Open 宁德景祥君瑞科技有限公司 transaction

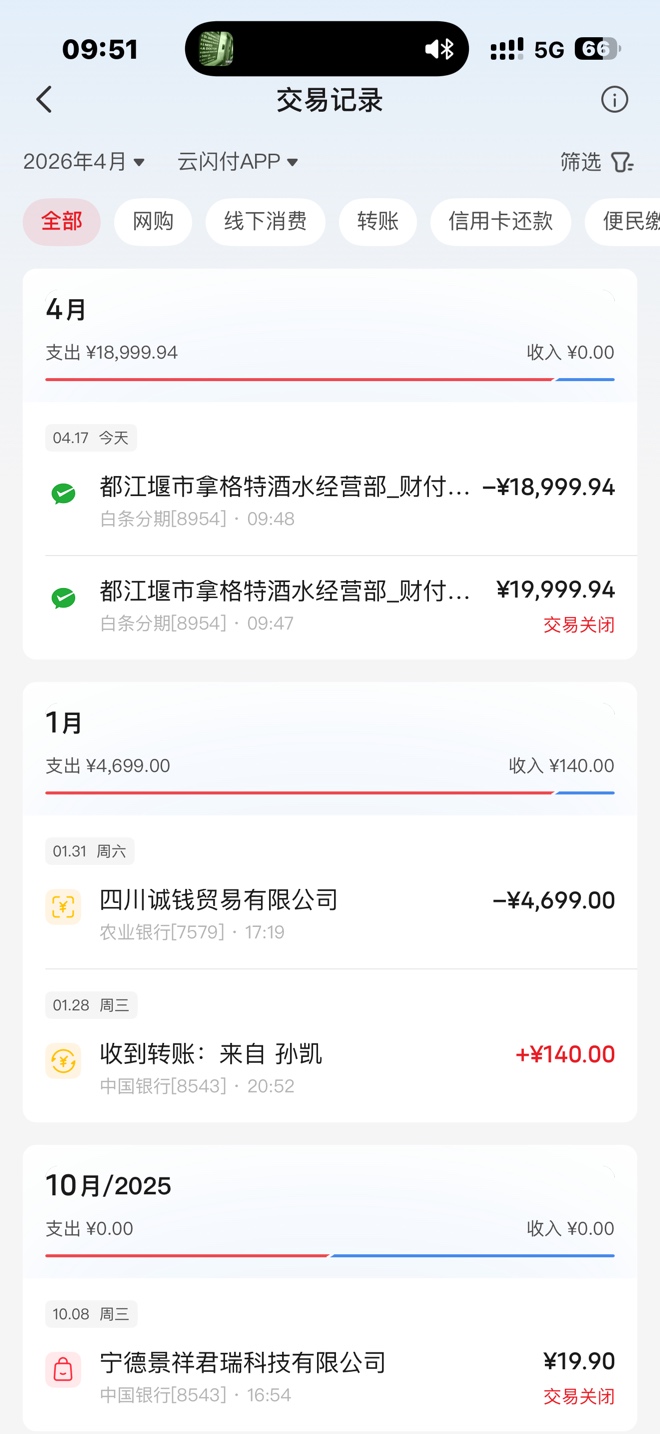pyautogui.click(x=330, y=1376)
